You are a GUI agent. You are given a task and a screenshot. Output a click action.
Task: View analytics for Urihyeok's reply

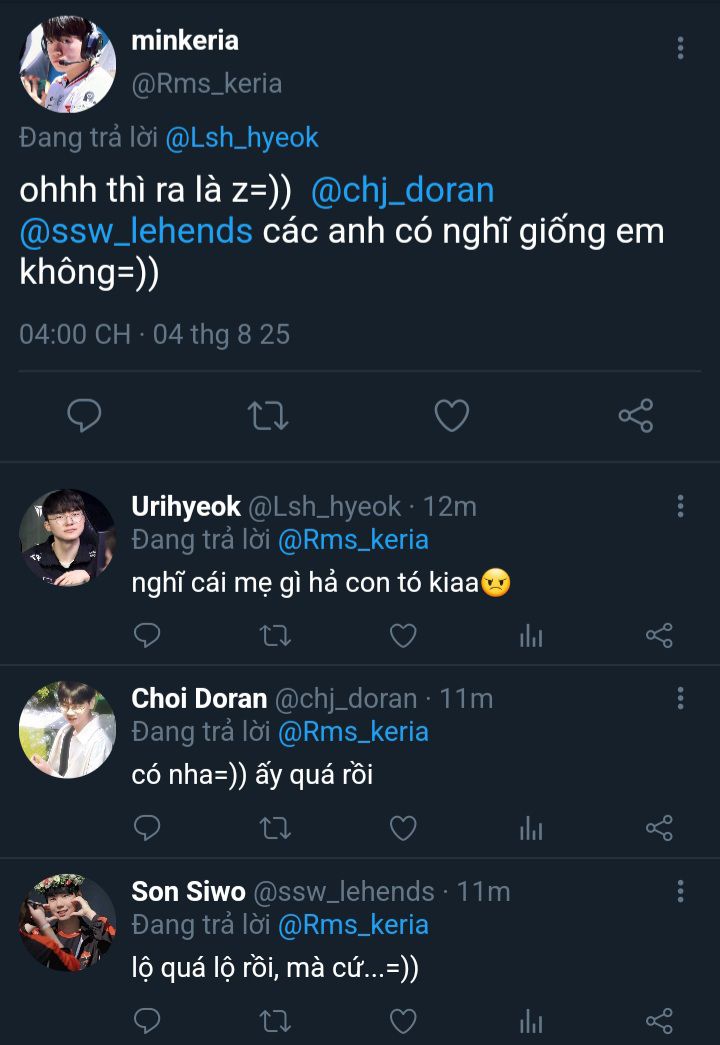tap(531, 635)
